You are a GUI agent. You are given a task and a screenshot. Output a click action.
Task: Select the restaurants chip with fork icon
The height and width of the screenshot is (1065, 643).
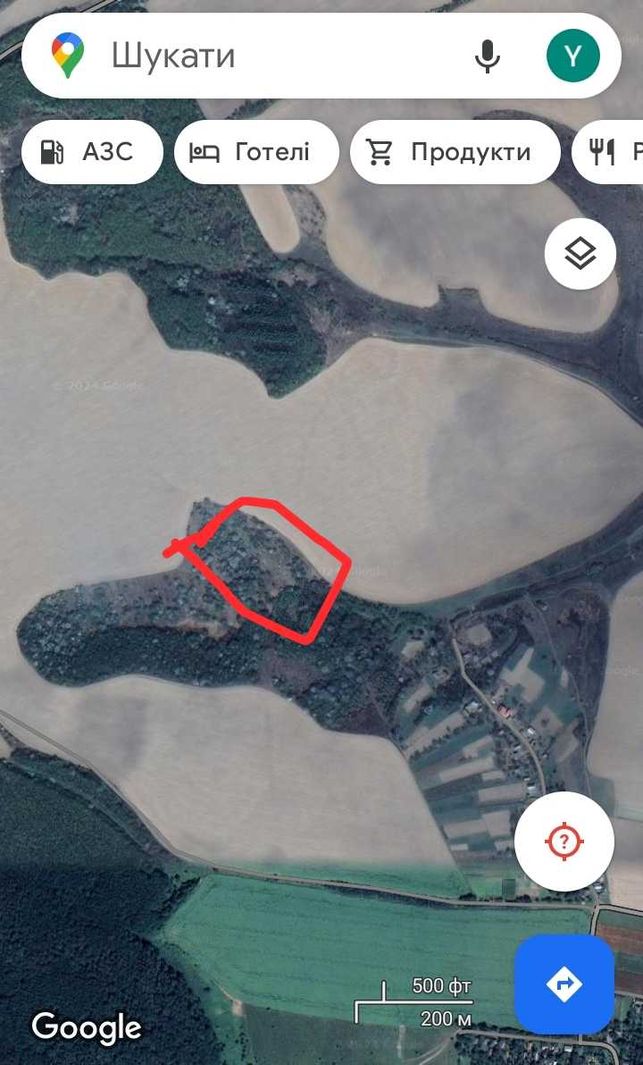(608, 151)
